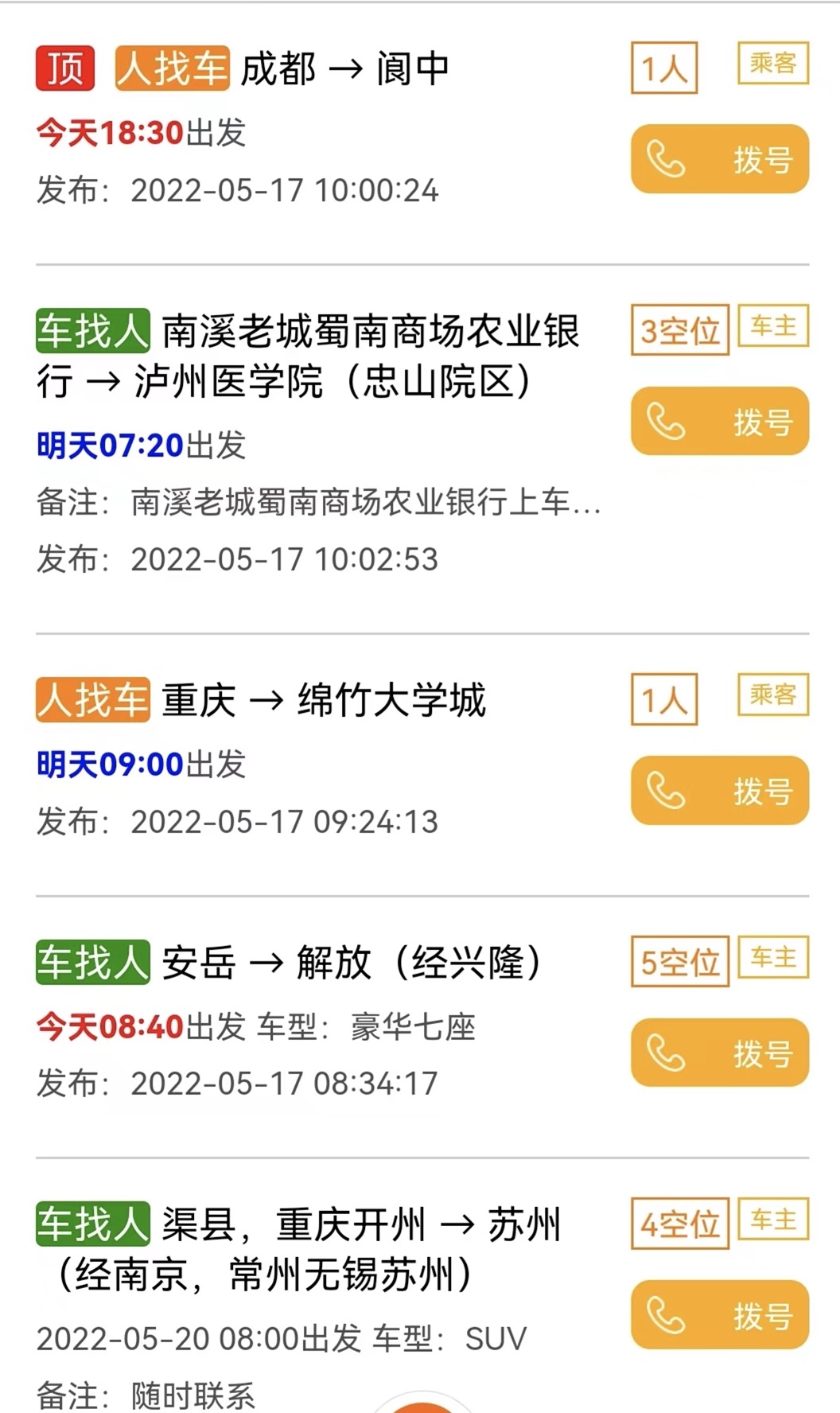This screenshot has height=1413, width=840.
Task: Dial the 成都 to 阆中 passenger
Action: [720, 159]
